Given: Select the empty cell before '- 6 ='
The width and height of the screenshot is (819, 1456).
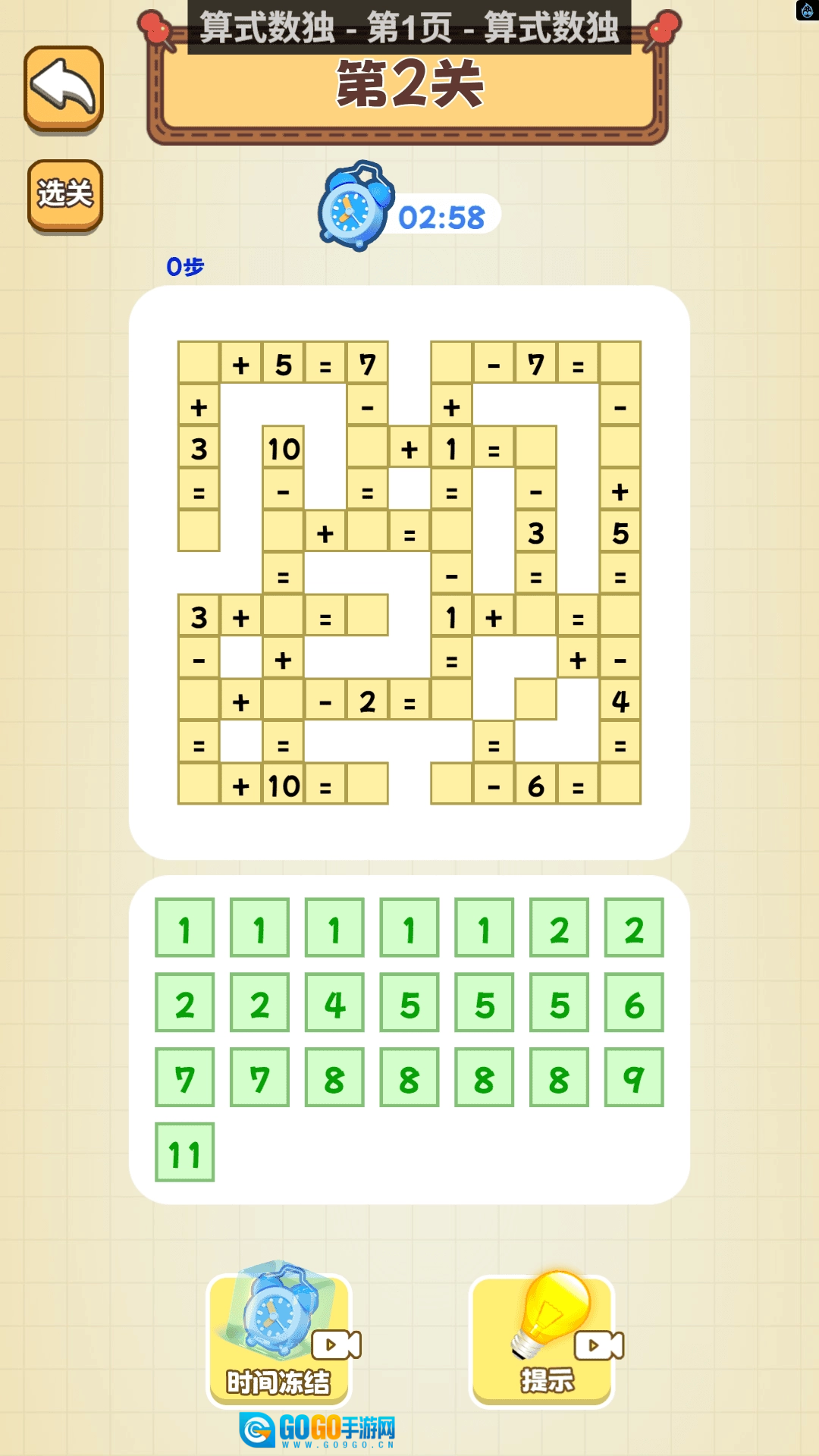Looking at the screenshot, I should [x=451, y=784].
